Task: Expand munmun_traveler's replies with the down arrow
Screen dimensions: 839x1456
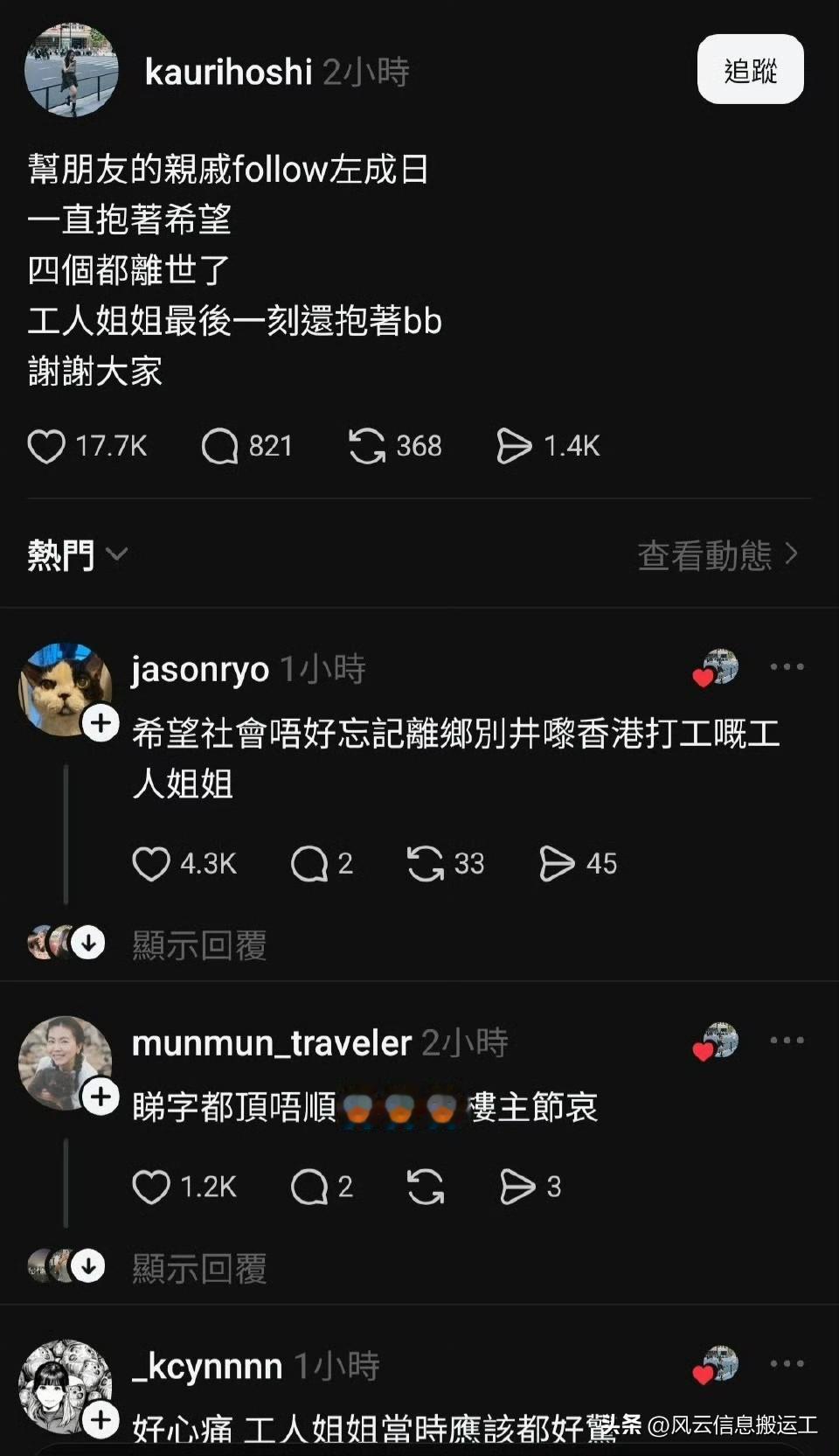Action: point(87,1264)
